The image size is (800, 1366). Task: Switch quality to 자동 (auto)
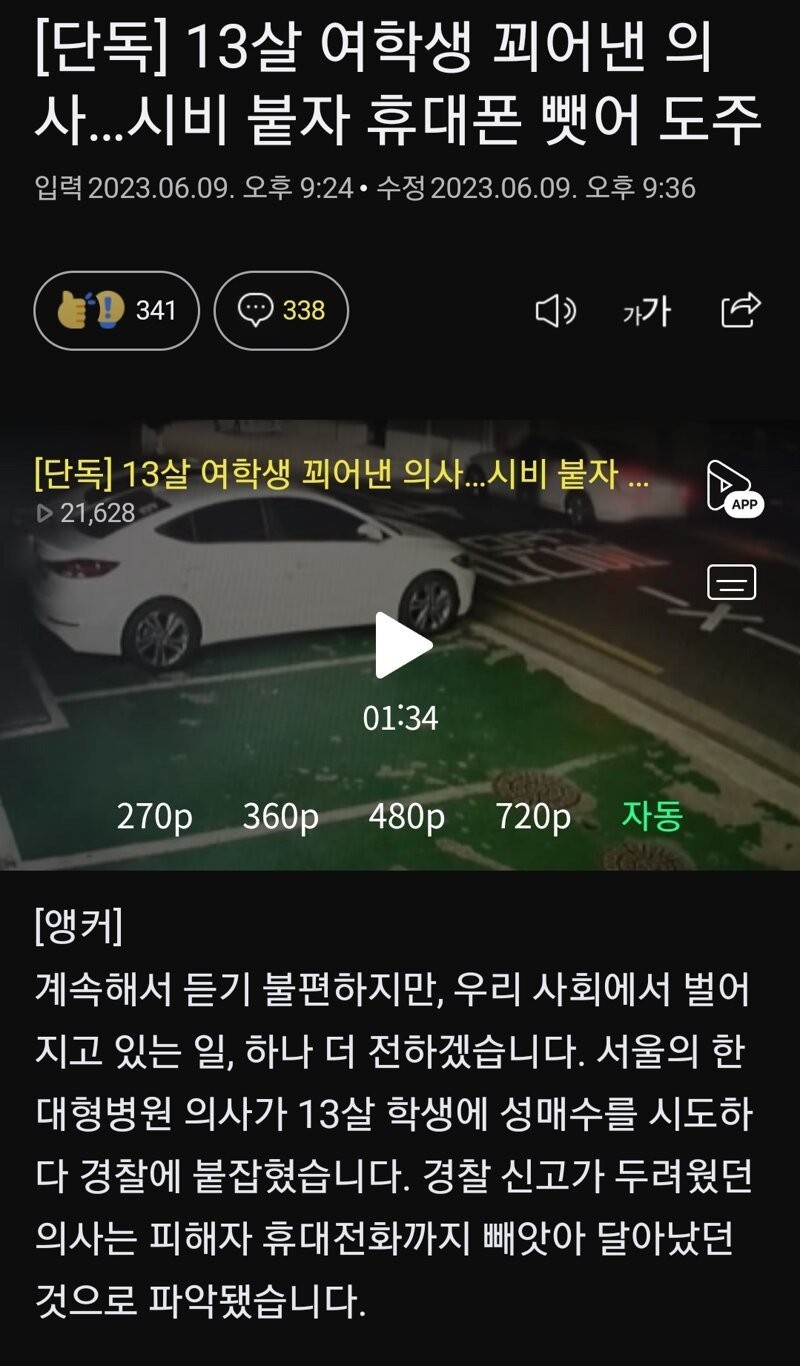652,816
